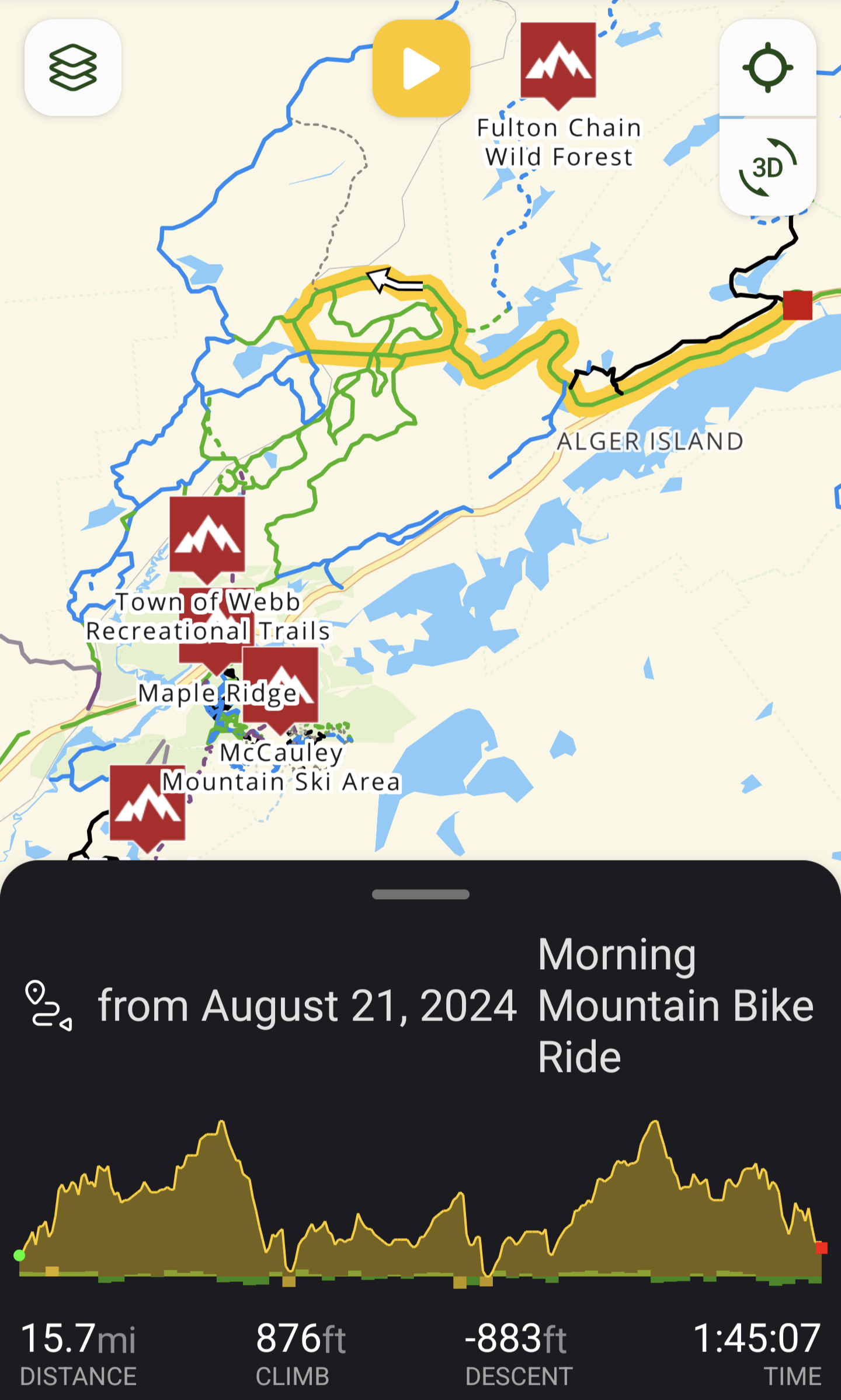Open Fulton Chain Wild Forest marker

(x=558, y=61)
